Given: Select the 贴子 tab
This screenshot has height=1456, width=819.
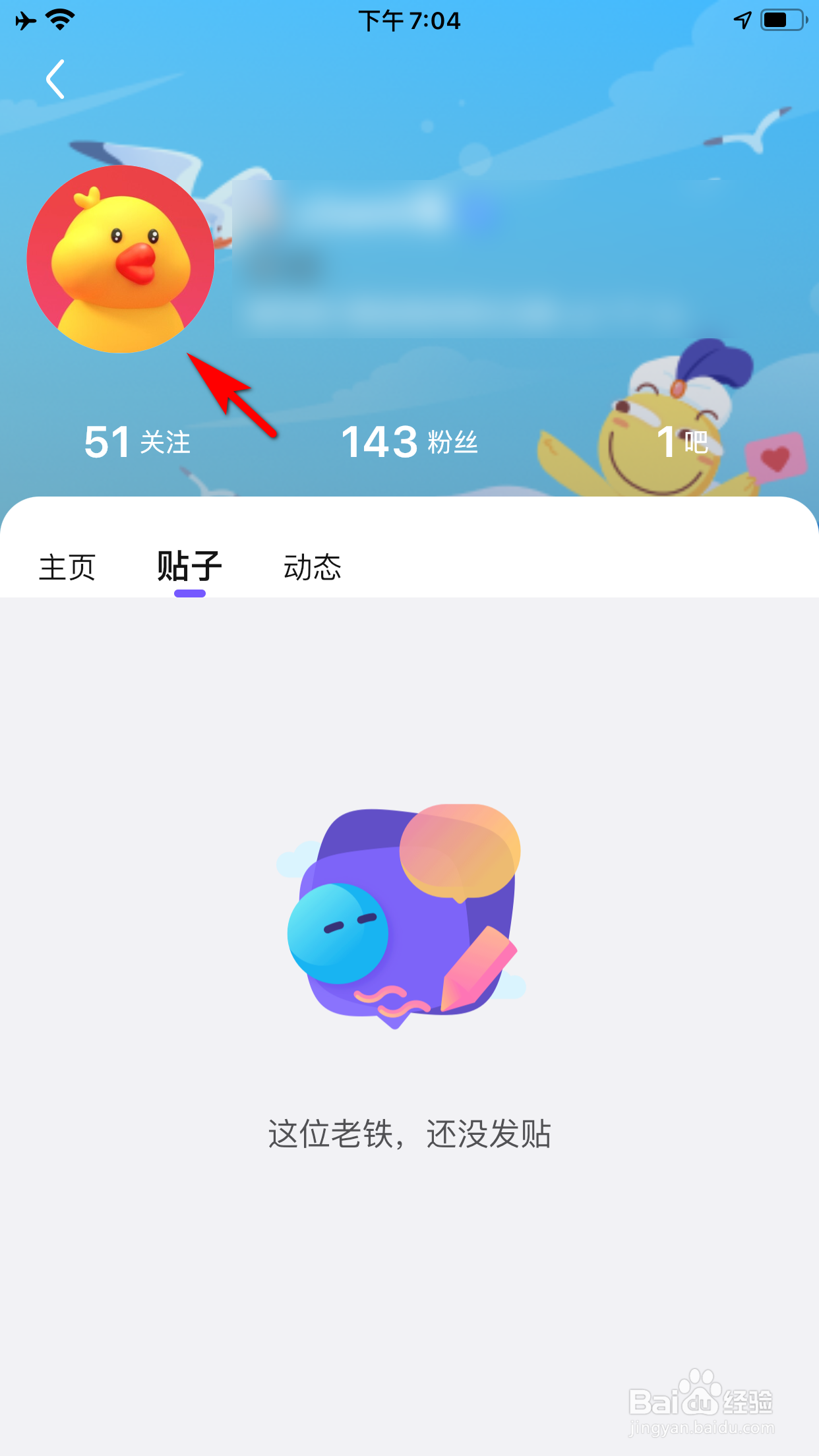Looking at the screenshot, I should pyautogui.click(x=190, y=567).
